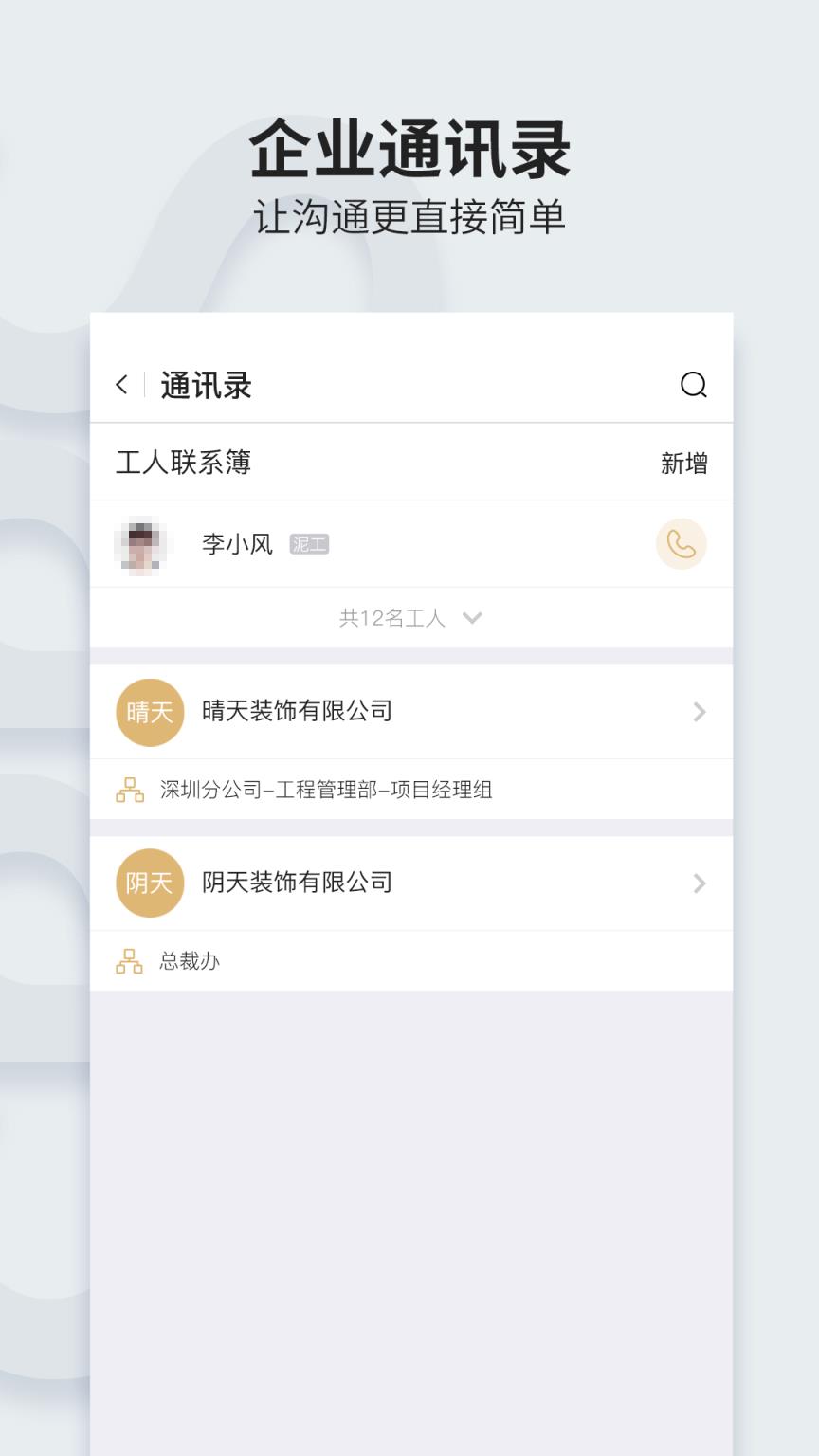This screenshot has width=819, height=1456.
Task: Click the back arrow on 通讯录 page
Action: click(x=121, y=385)
